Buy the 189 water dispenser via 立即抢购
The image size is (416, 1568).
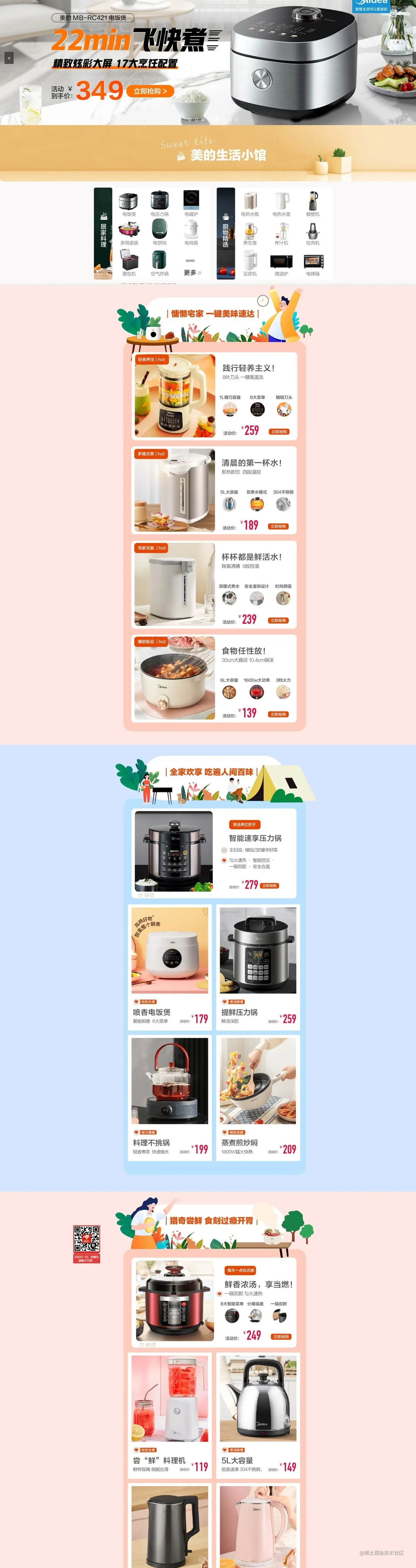(x=278, y=526)
